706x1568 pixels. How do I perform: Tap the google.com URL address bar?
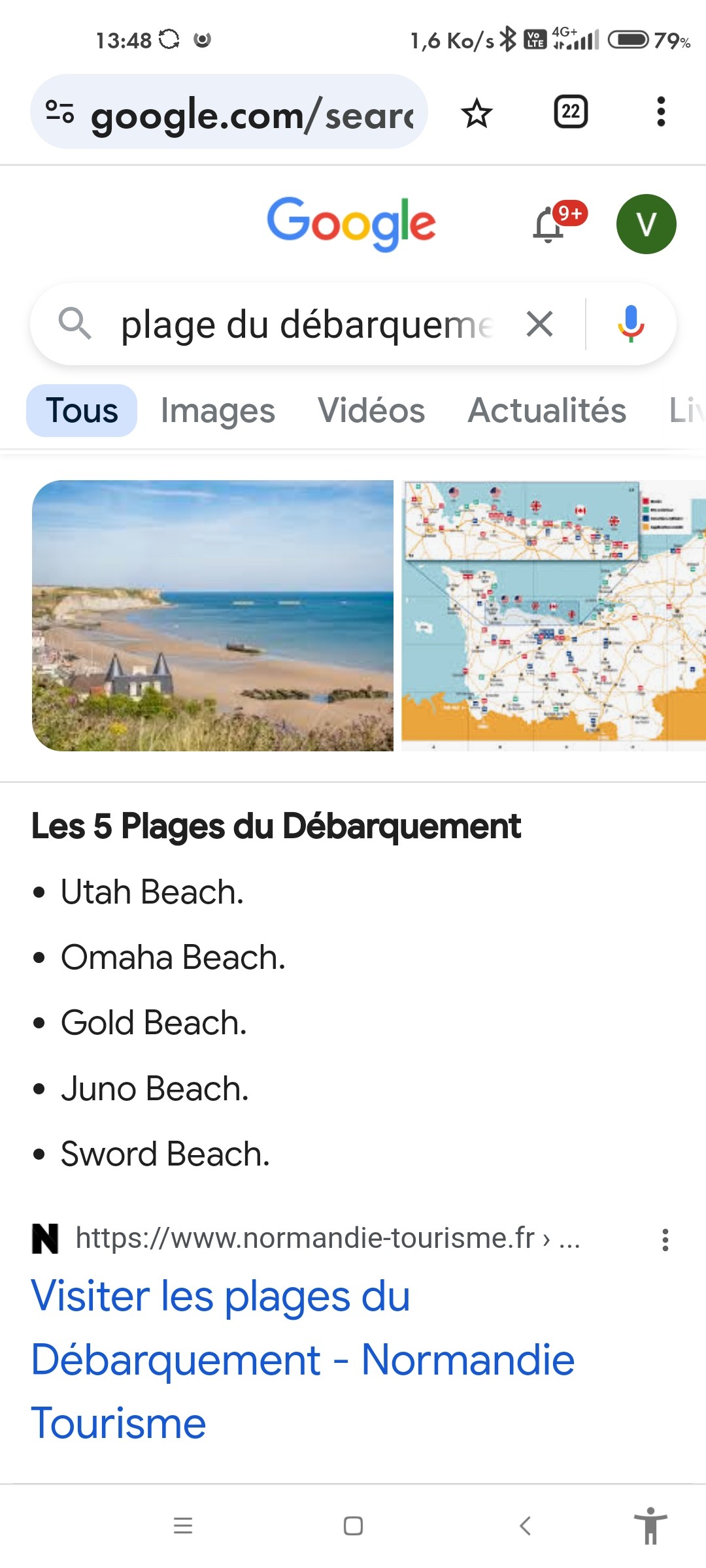(x=252, y=115)
